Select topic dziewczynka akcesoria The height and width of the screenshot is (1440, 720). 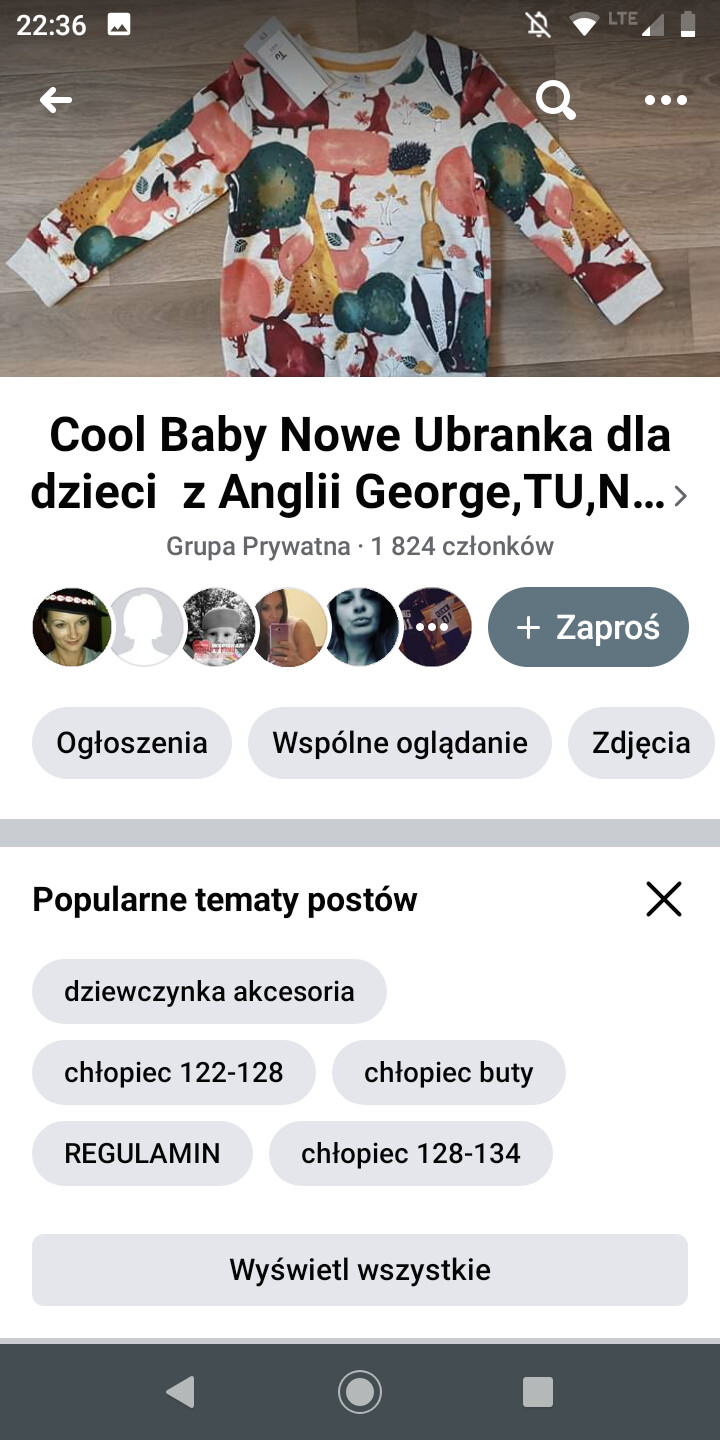[x=209, y=991]
